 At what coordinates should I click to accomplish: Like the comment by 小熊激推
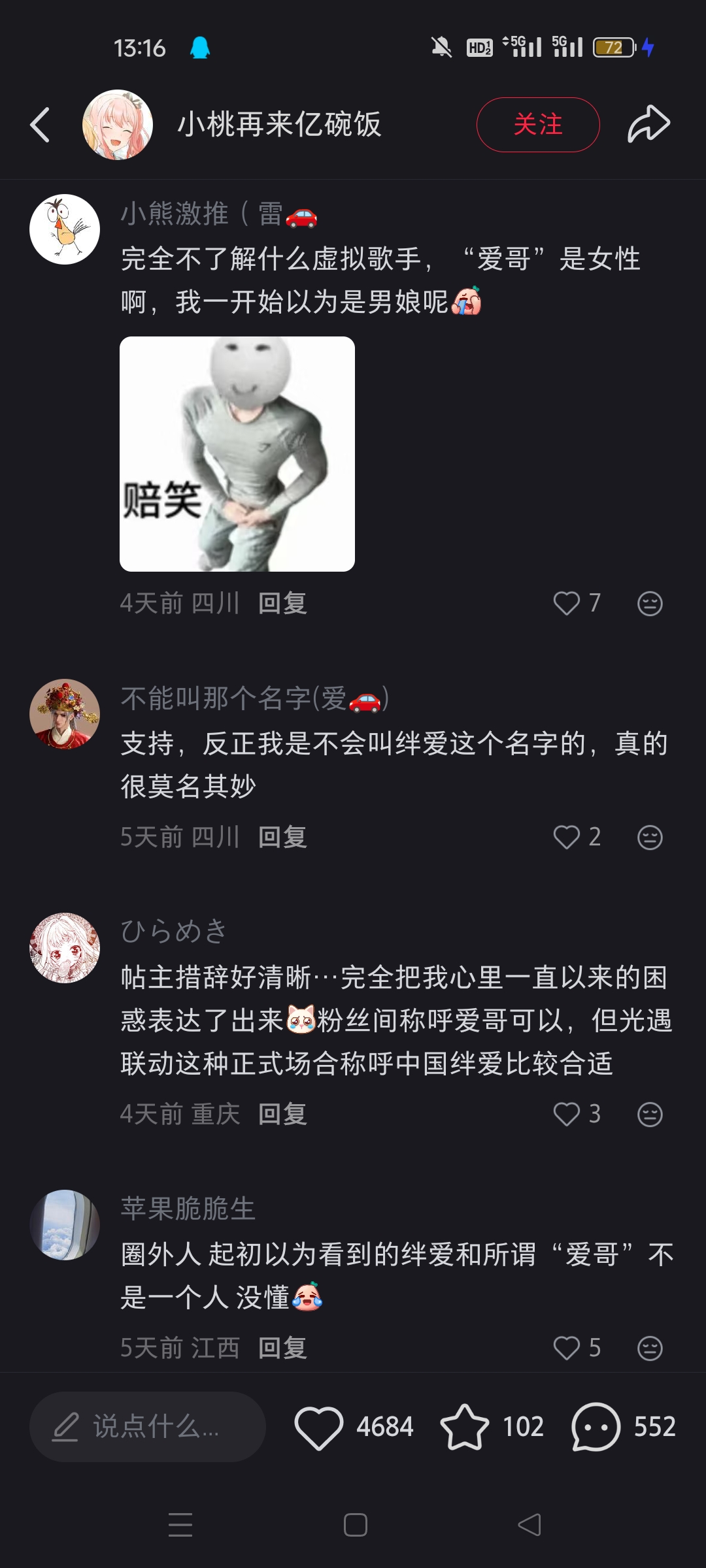point(566,603)
